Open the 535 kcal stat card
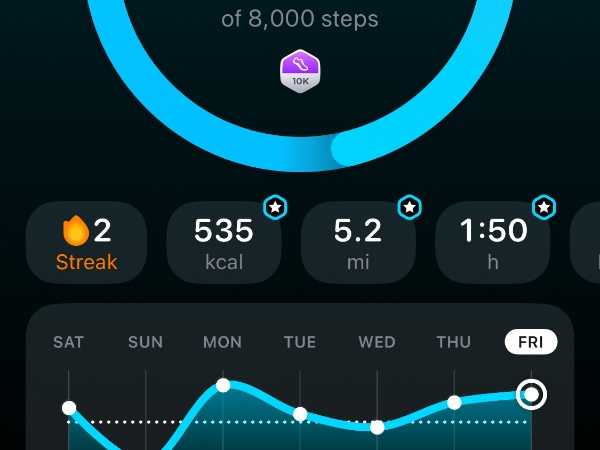The width and height of the screenshot is (600, 450). (224, 243)
